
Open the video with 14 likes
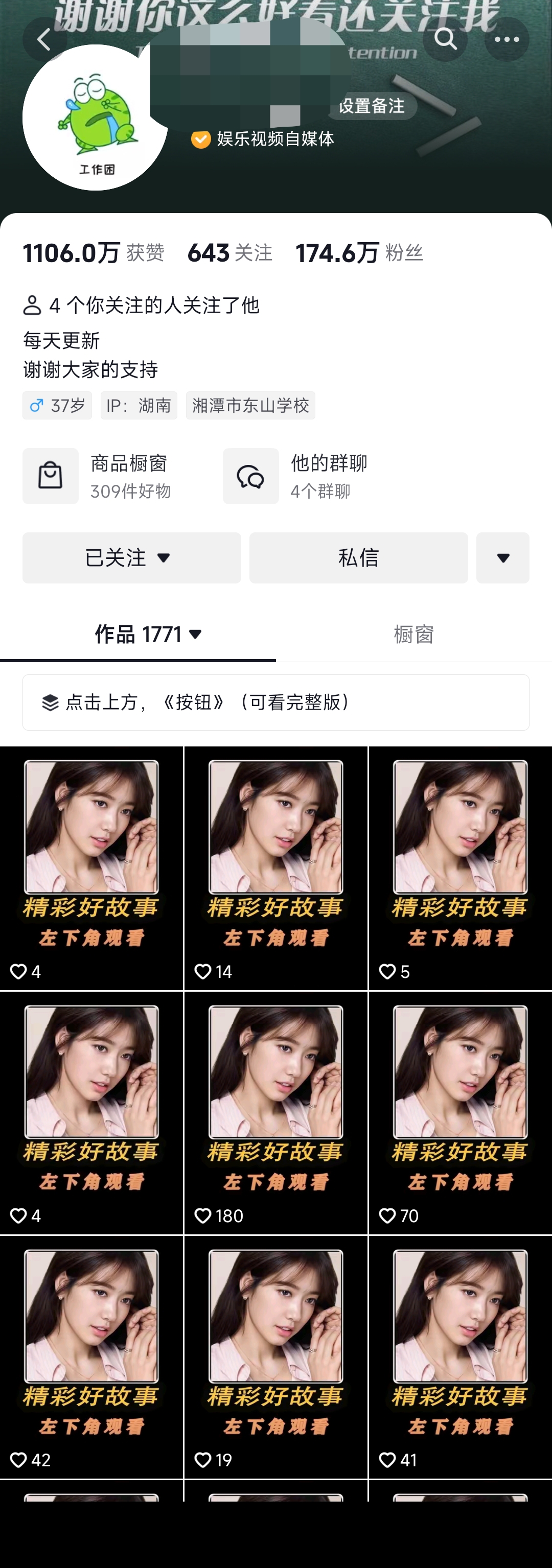coord(275,868)
